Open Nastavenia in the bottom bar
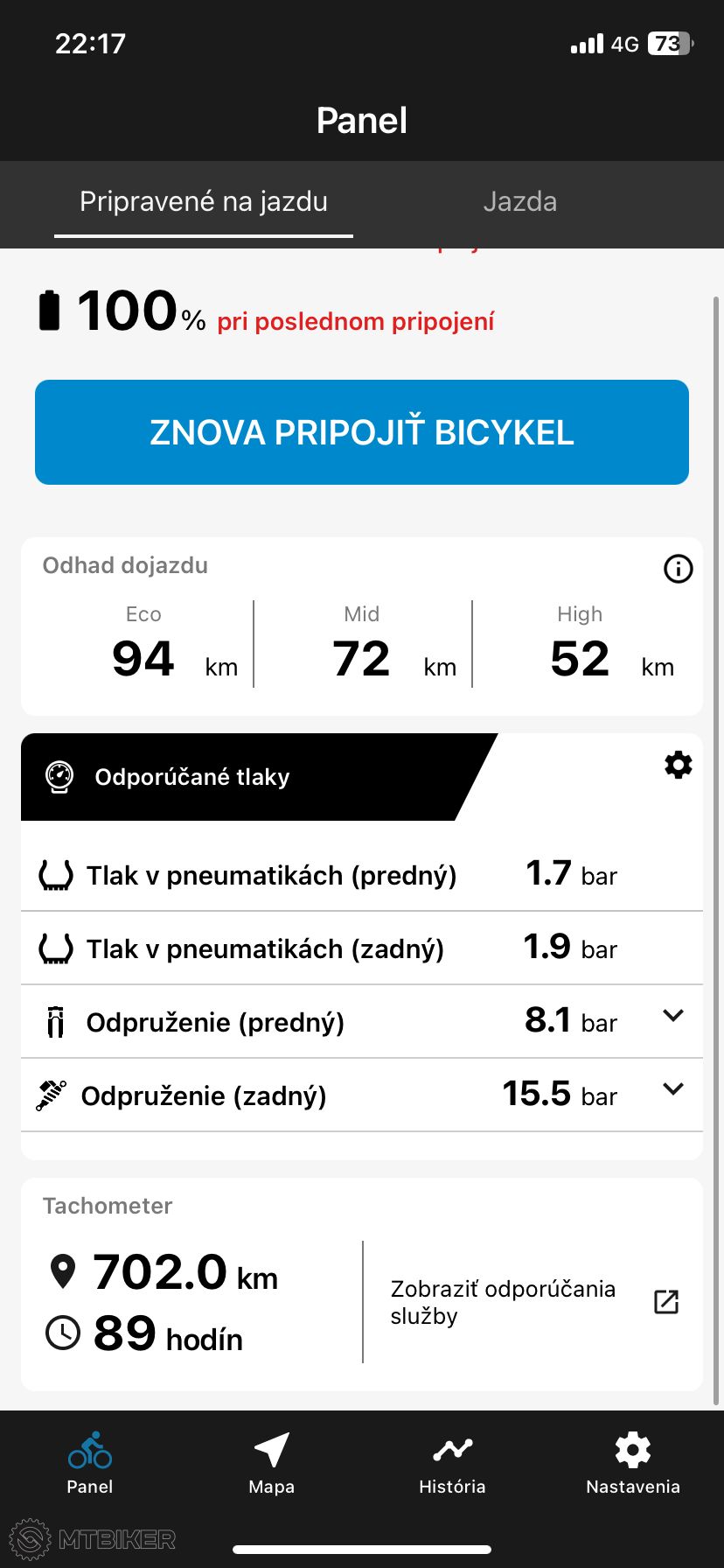Screen dimensions: 724x1568 [633, 1463]
